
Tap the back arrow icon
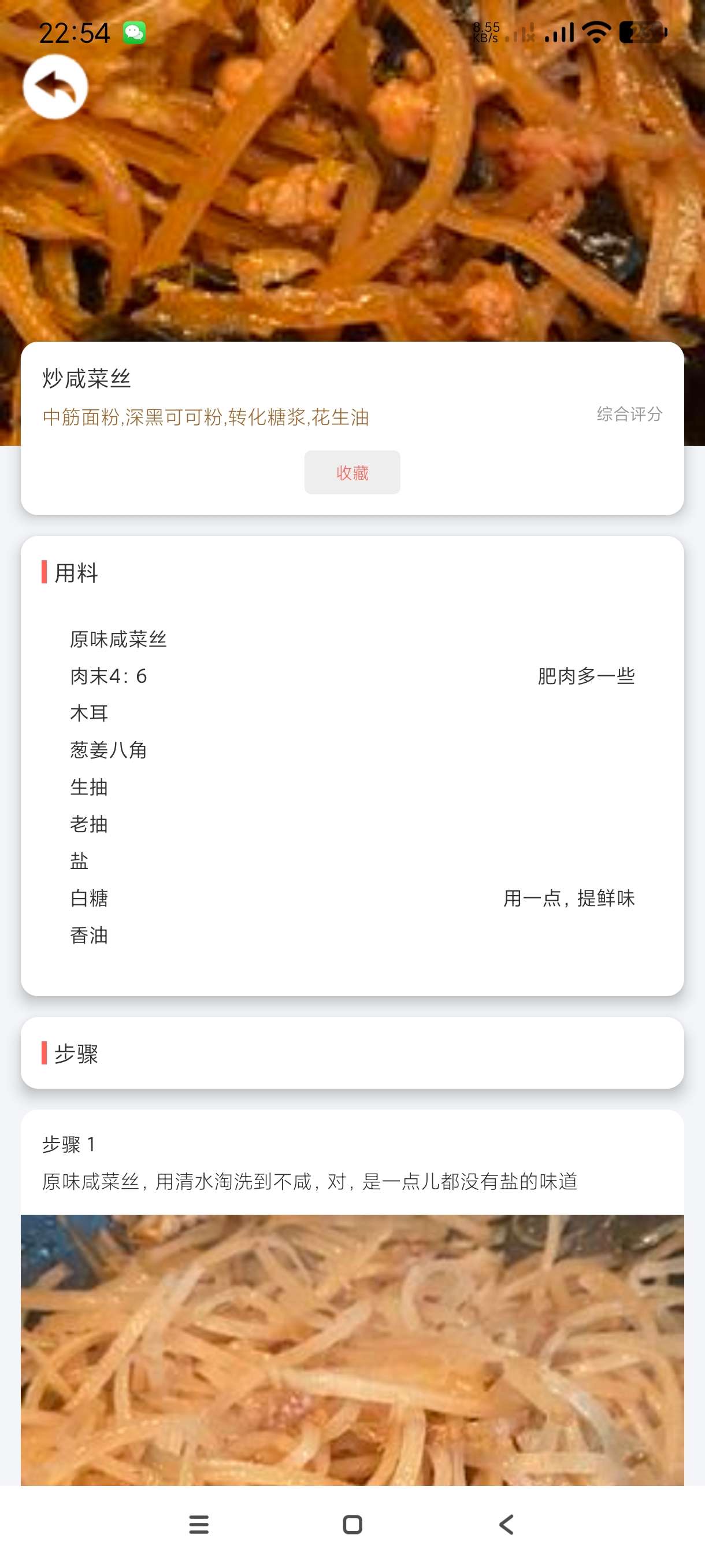55,86
